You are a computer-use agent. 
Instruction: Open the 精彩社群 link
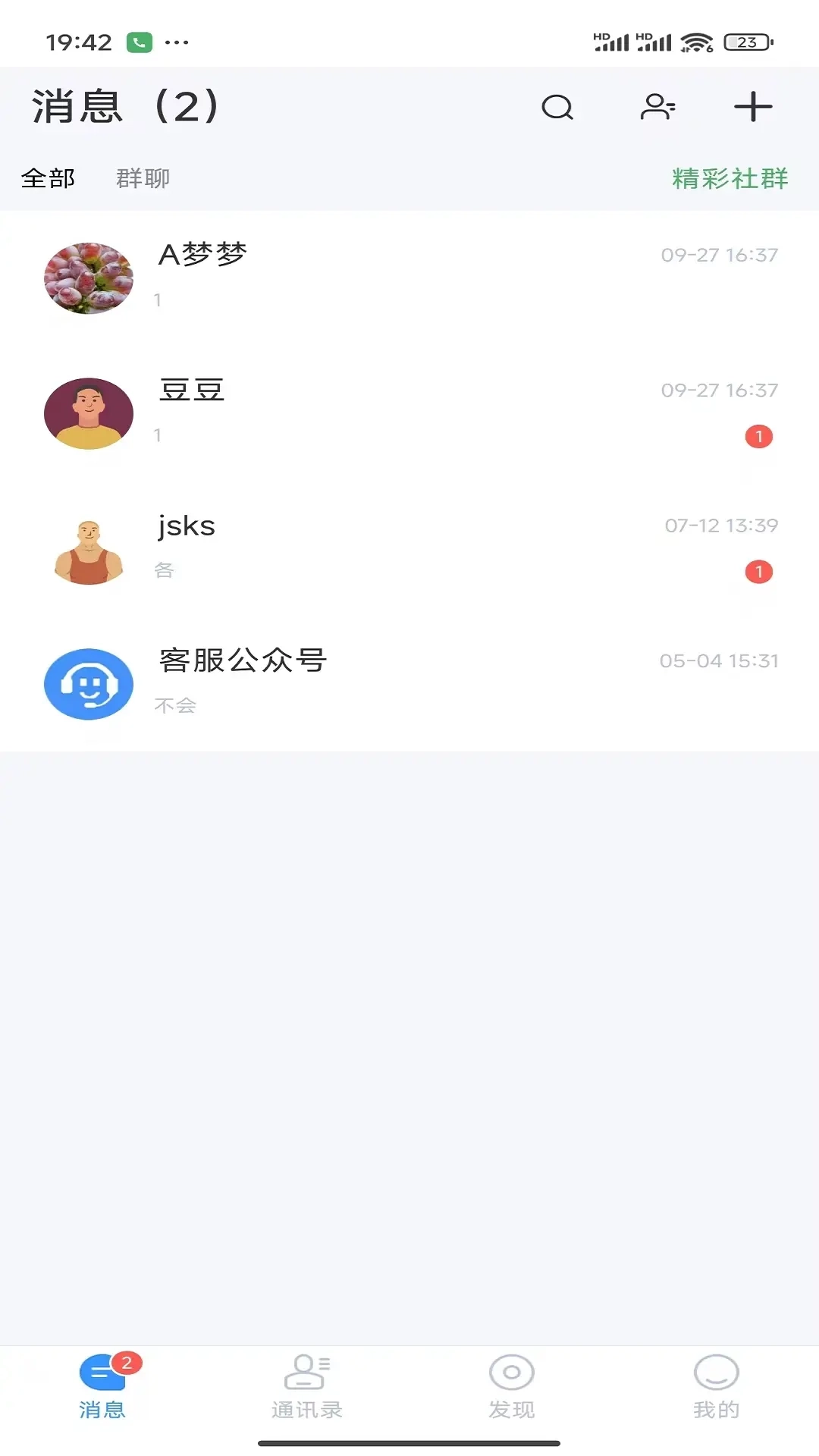click(730, 178)
